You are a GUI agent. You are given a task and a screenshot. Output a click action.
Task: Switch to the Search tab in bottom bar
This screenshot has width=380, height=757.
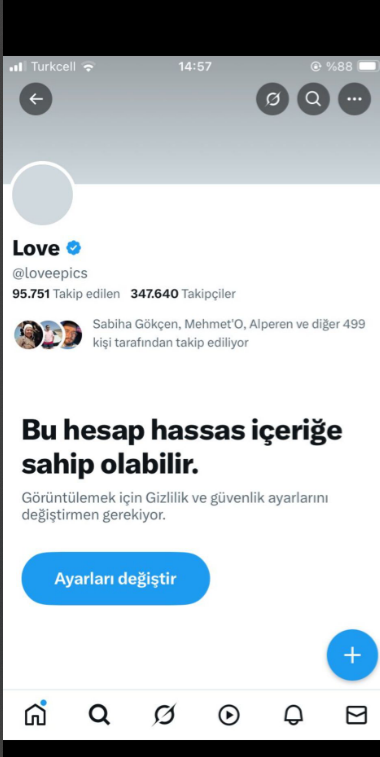(x=99, y=715)
